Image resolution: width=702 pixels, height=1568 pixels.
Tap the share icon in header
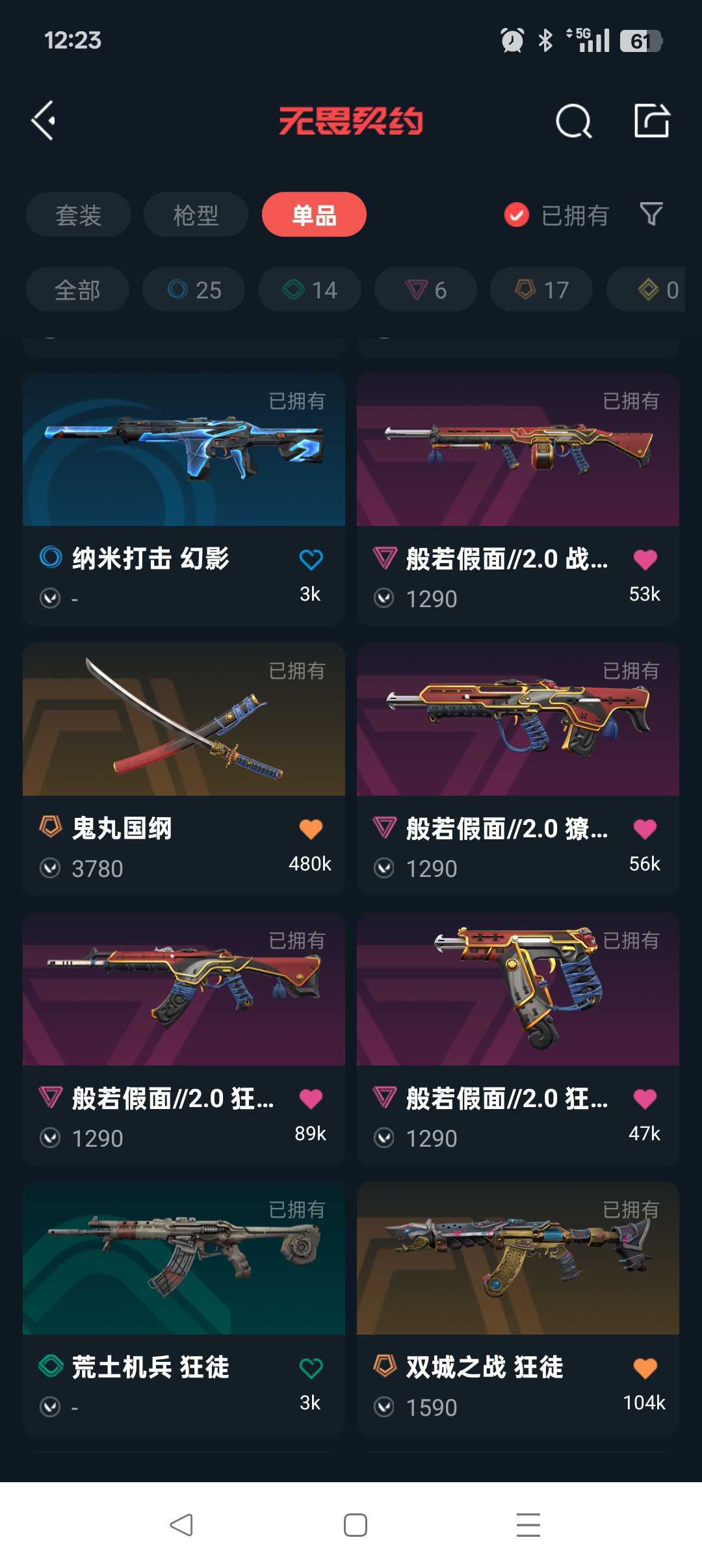652,120
